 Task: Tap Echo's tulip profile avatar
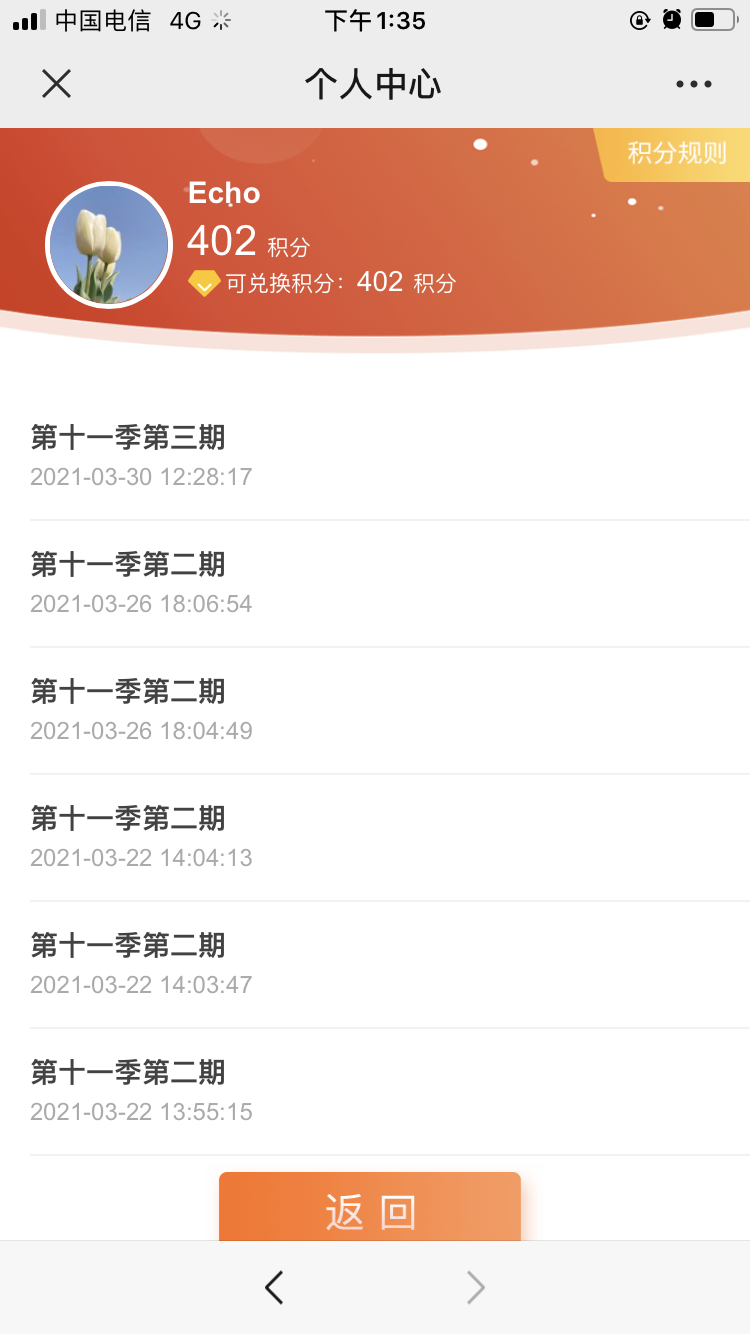pyautogui.click(x=110, y=245)
